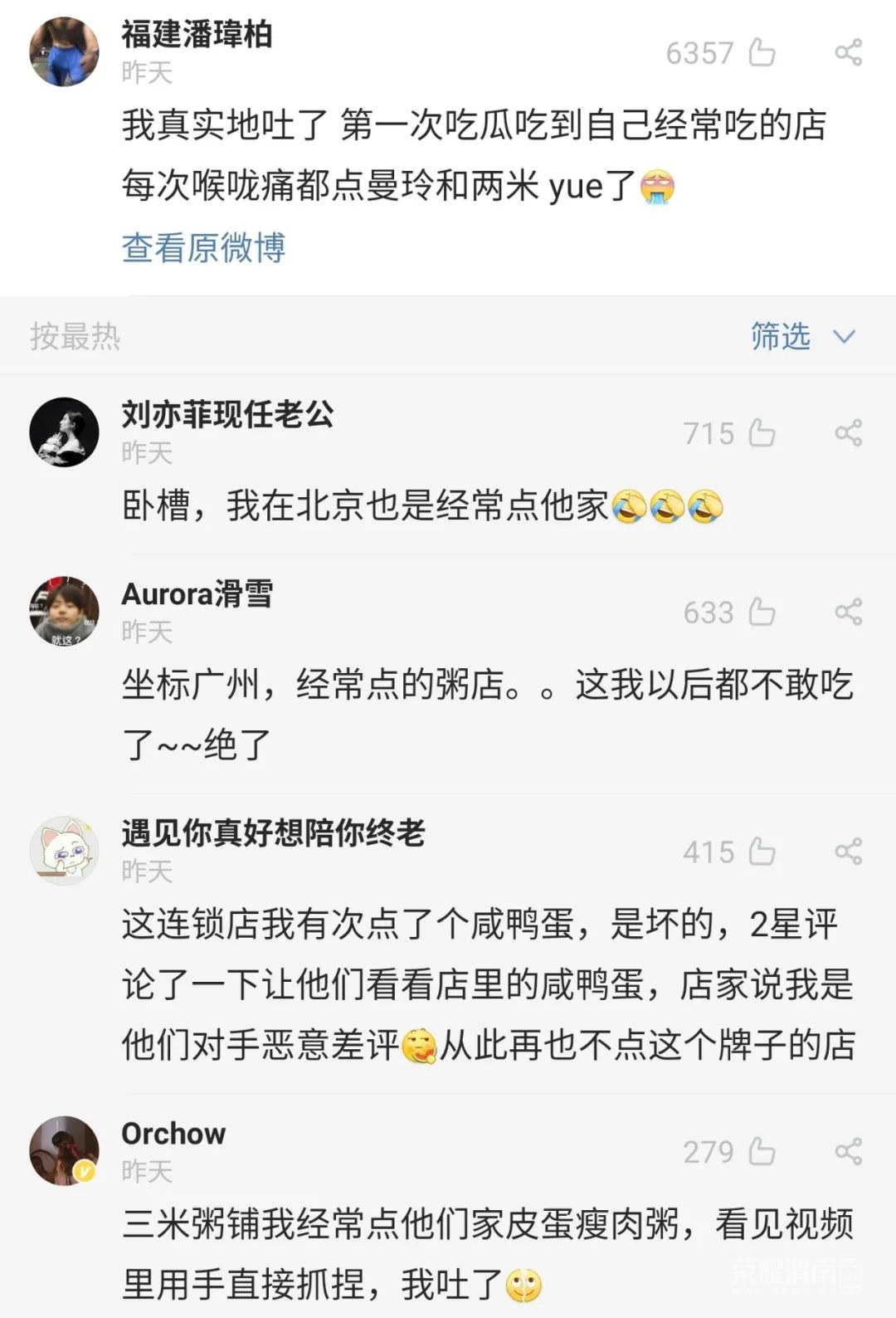Like Aurora滑雪's comment
The height and width of the screenshot is (1318, 896).
click(x=761, y=613)
